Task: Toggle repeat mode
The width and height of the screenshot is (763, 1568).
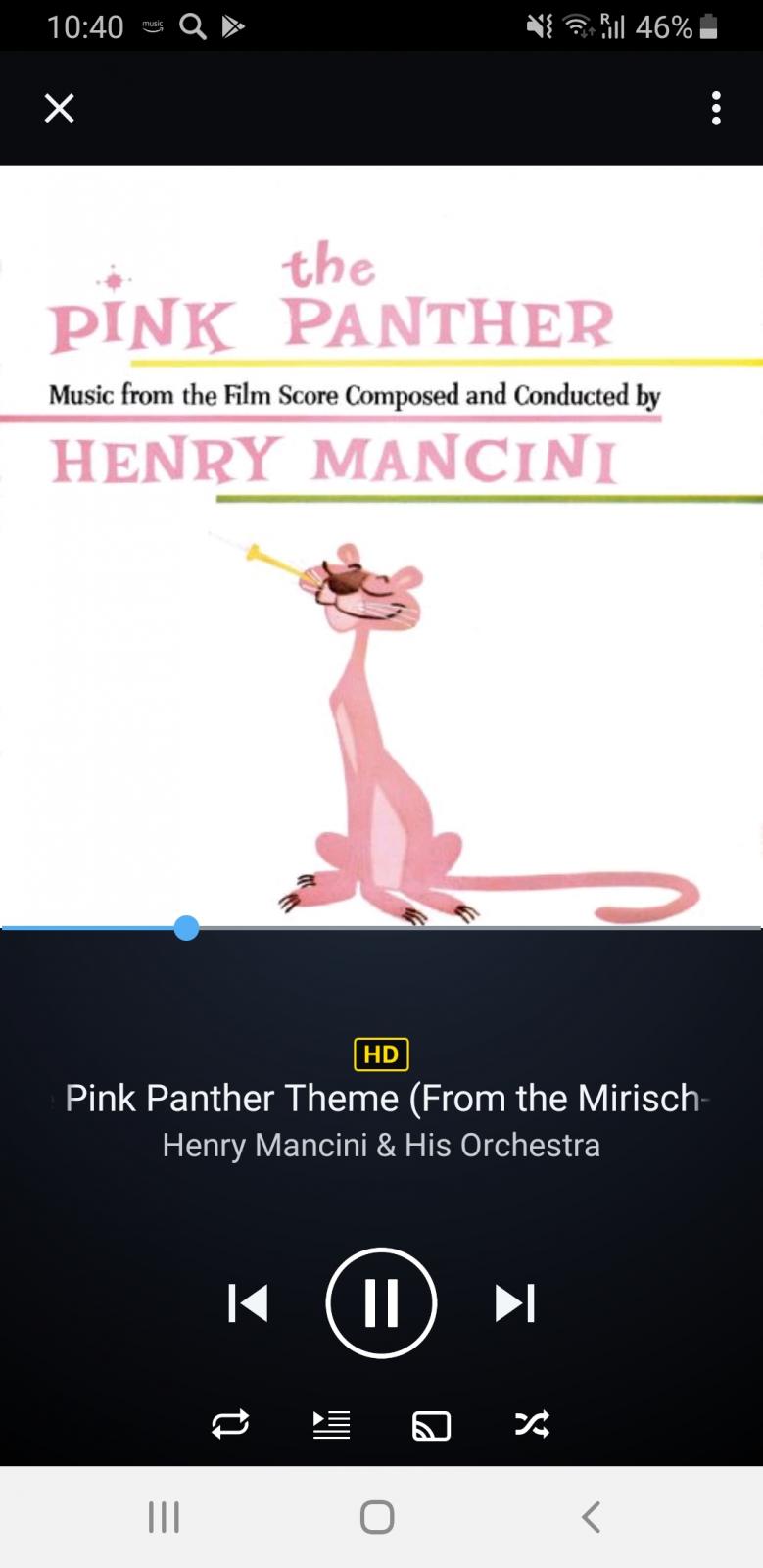Action: point(230,1424)
